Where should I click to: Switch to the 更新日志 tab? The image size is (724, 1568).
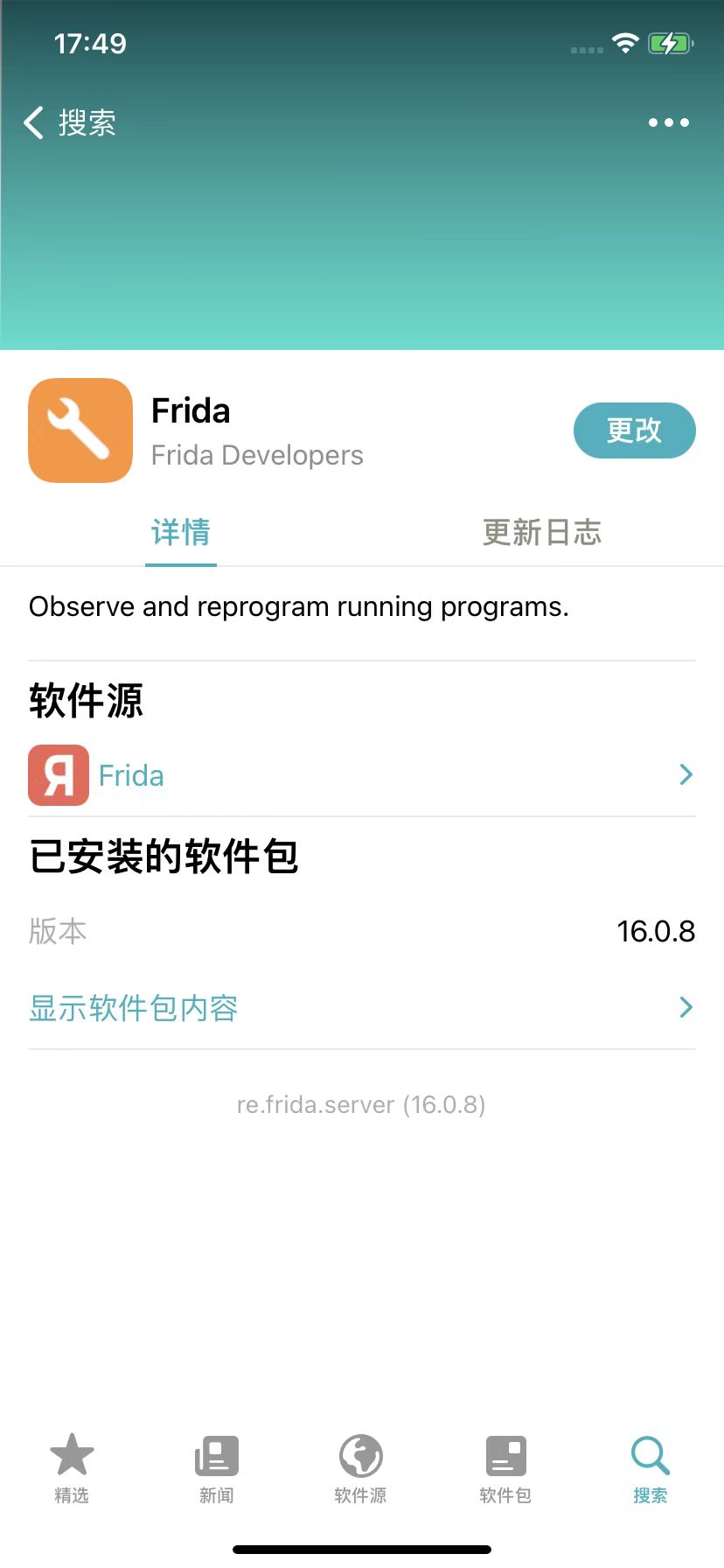click(x=541, y=534)
